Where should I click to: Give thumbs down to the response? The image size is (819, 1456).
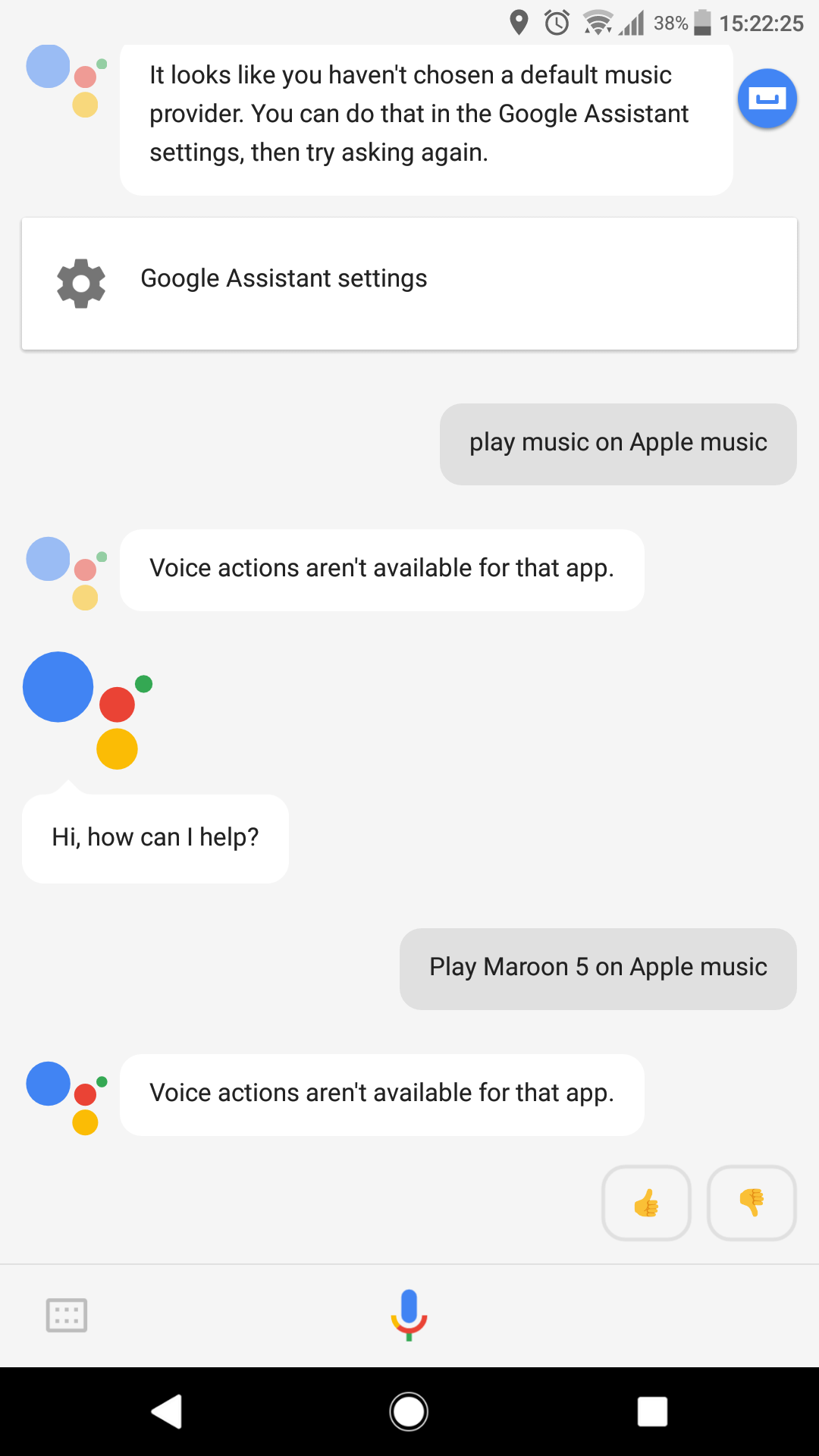[752, 1203]
